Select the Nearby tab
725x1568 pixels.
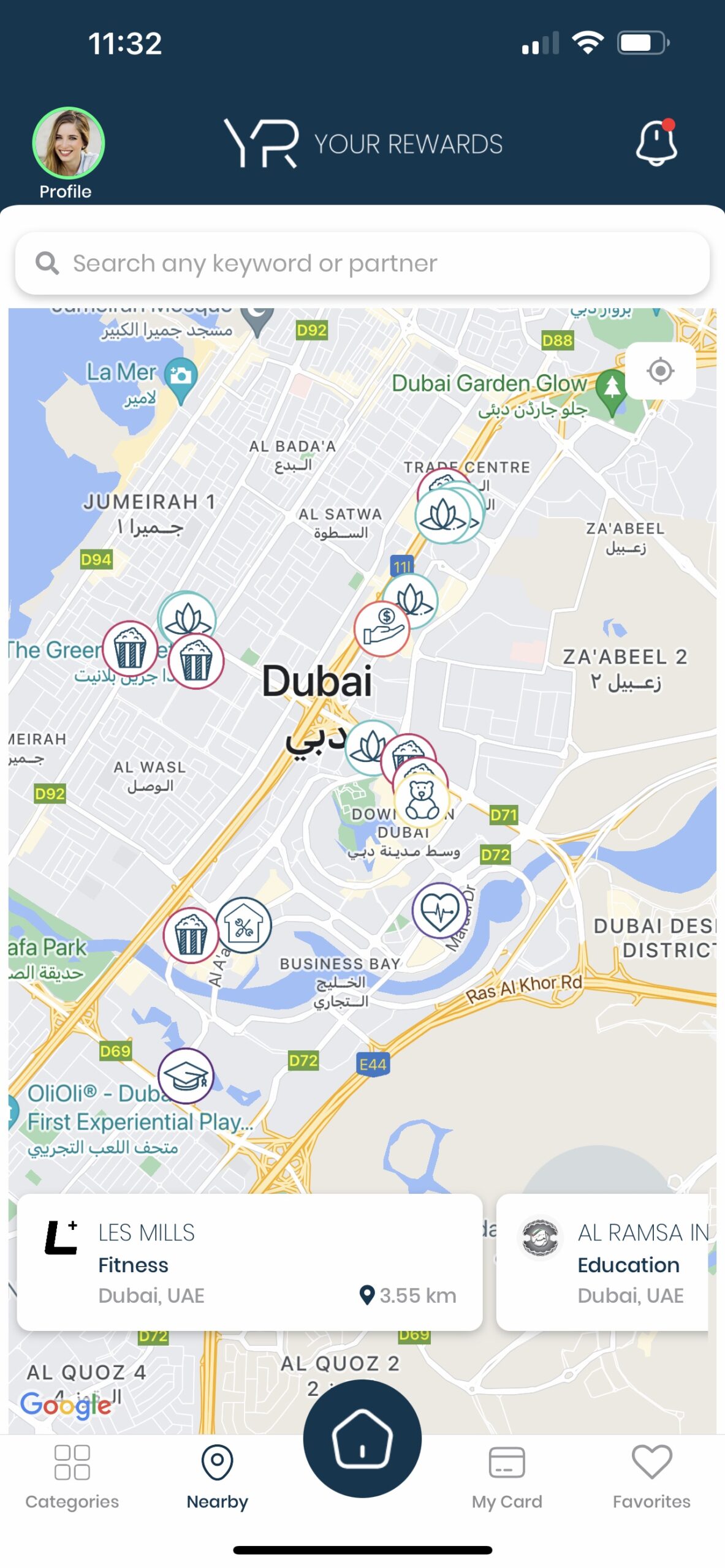tap(217, 1476)
